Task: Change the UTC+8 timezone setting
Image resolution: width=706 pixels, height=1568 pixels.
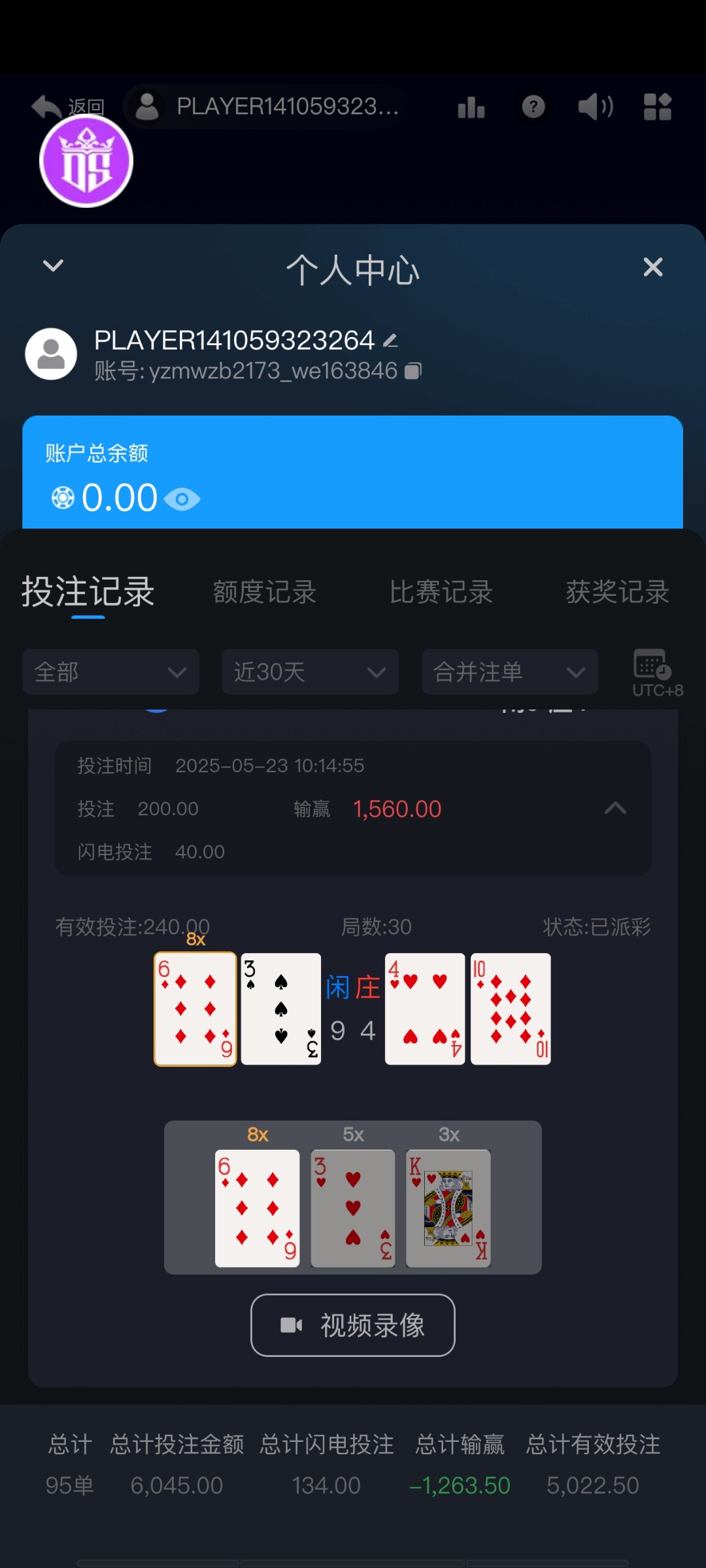Action: (656, 673)
